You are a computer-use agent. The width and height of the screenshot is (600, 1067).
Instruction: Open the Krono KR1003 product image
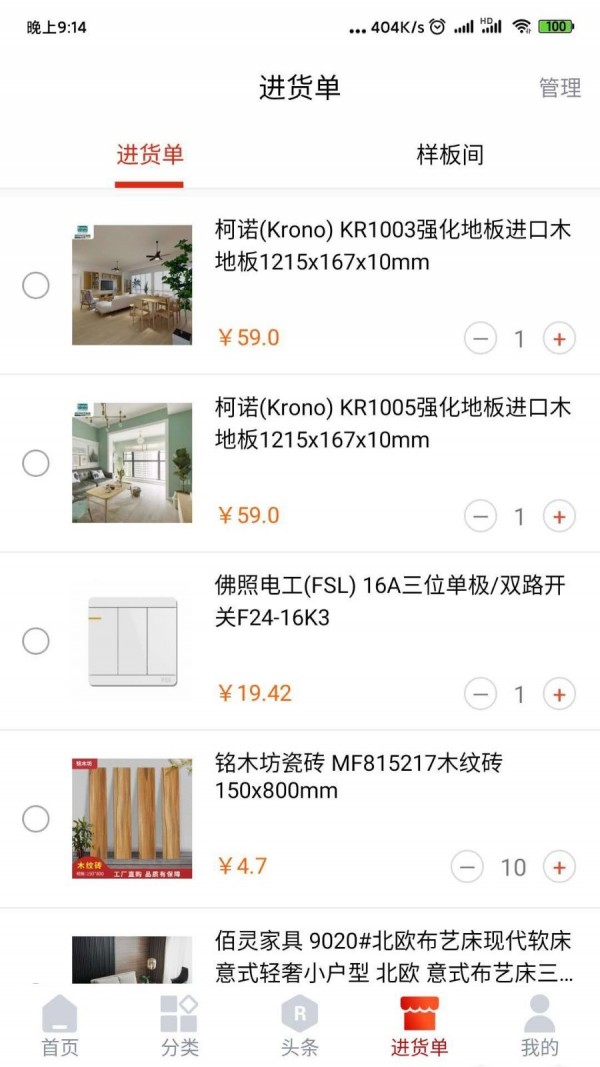(x=132, y=285)
